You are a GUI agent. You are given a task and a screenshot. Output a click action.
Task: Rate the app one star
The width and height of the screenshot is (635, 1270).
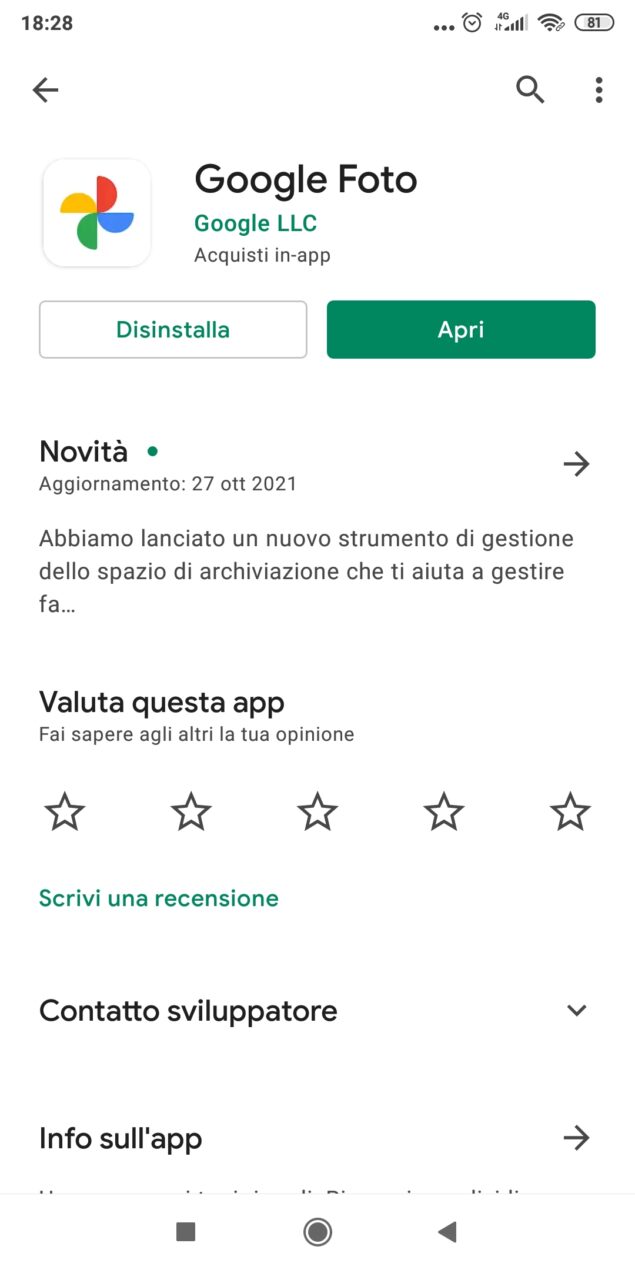(65, 812)
